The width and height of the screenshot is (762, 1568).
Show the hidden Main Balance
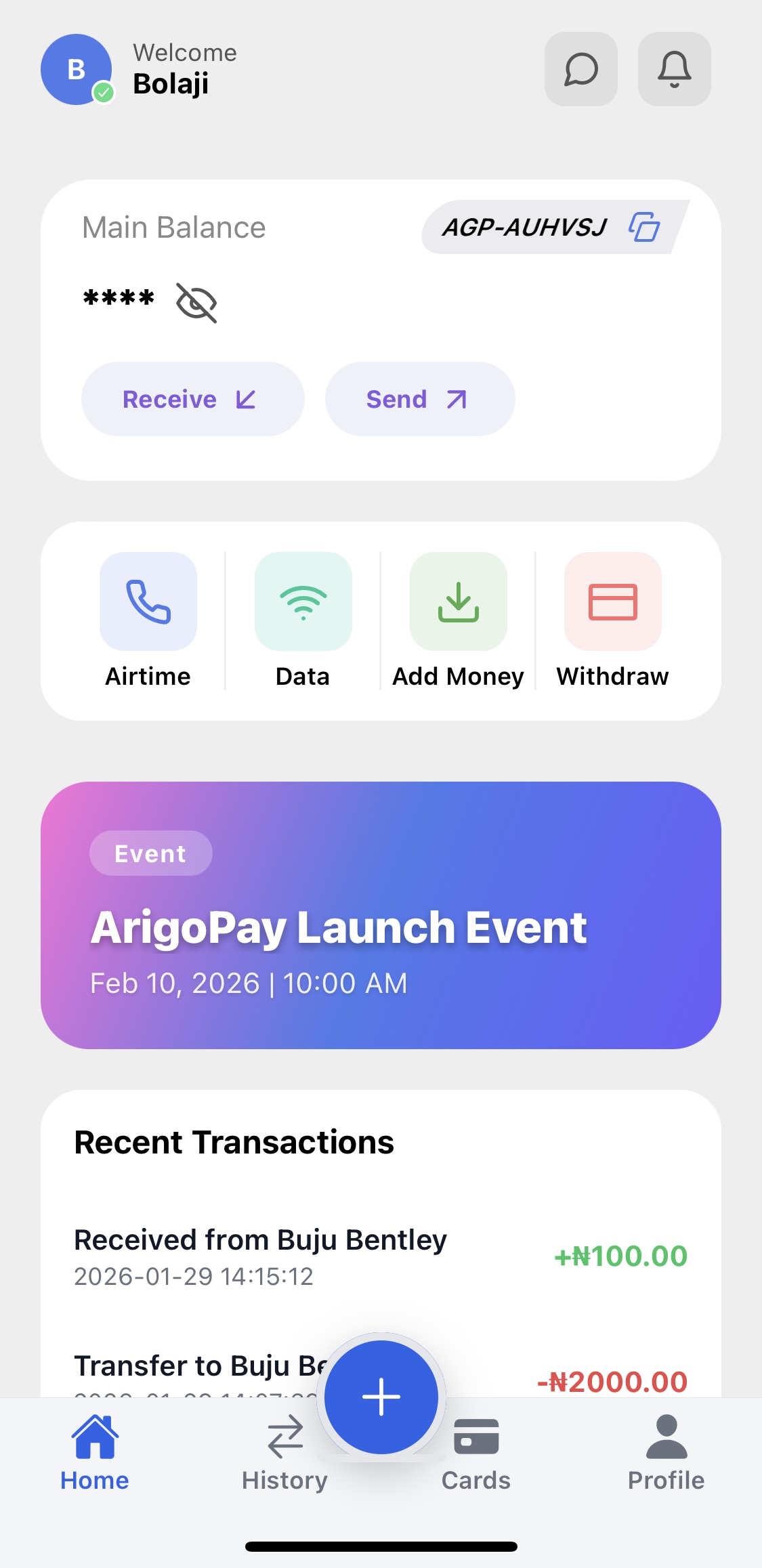pyautogui.click(x=195, y=303)
